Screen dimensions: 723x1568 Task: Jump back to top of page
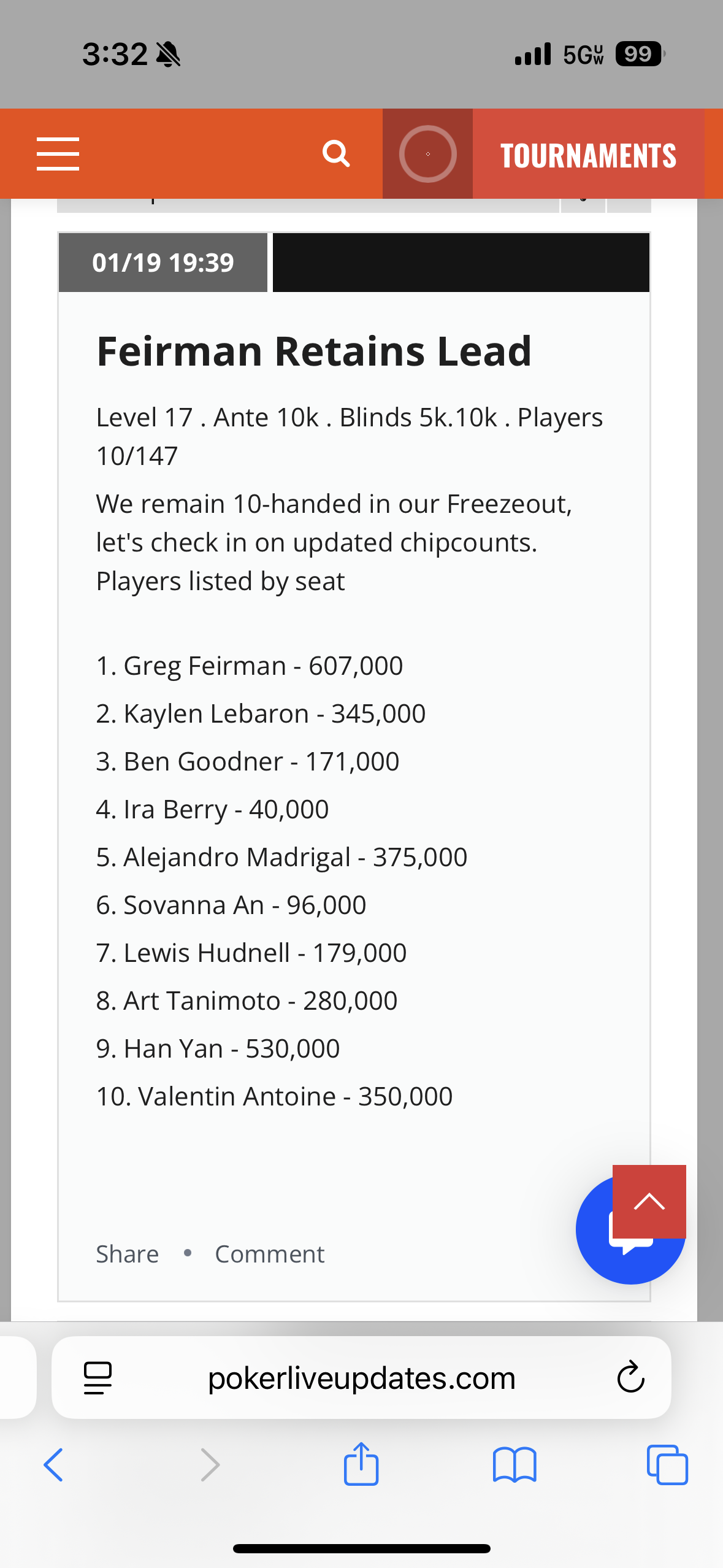(x=649, y=1201)
